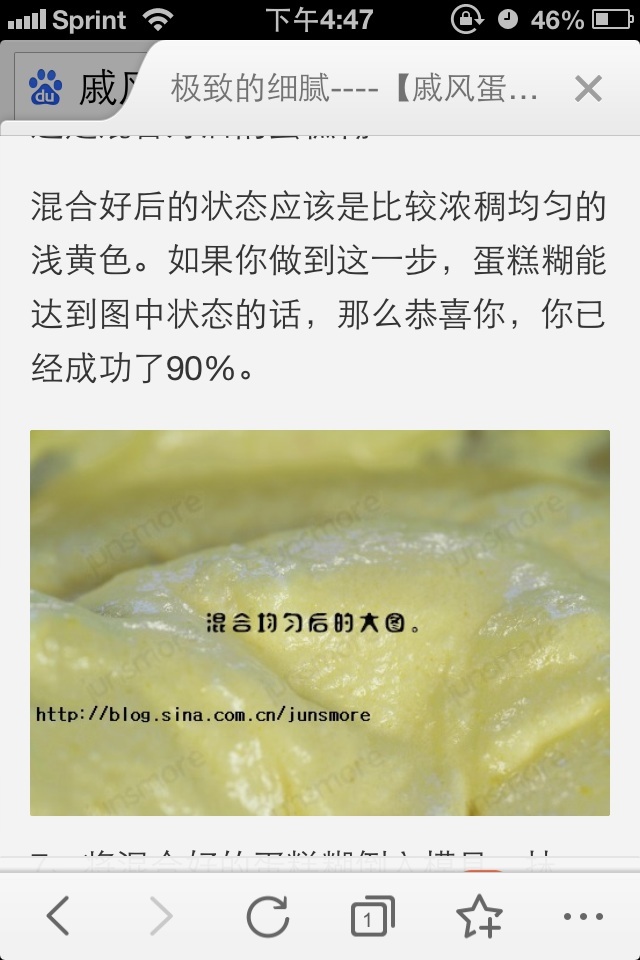Open the tab switcher showing 1 tab
Screen dimensions: 640x960
pos(372,915)
